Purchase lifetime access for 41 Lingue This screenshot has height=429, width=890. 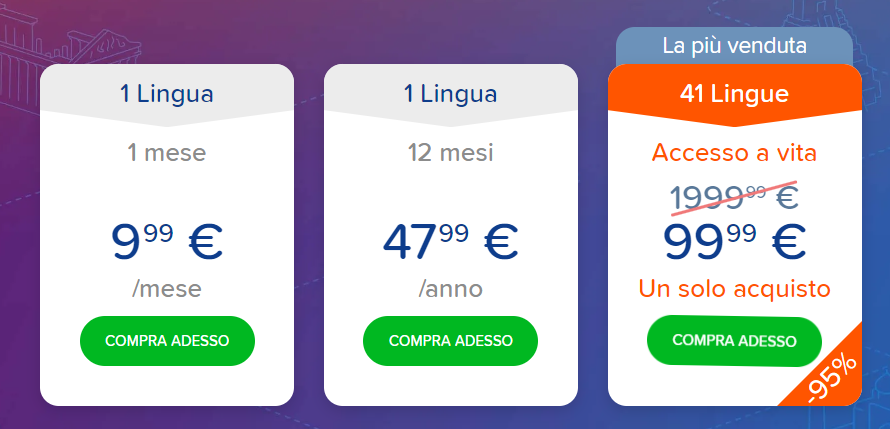[734, 341]
